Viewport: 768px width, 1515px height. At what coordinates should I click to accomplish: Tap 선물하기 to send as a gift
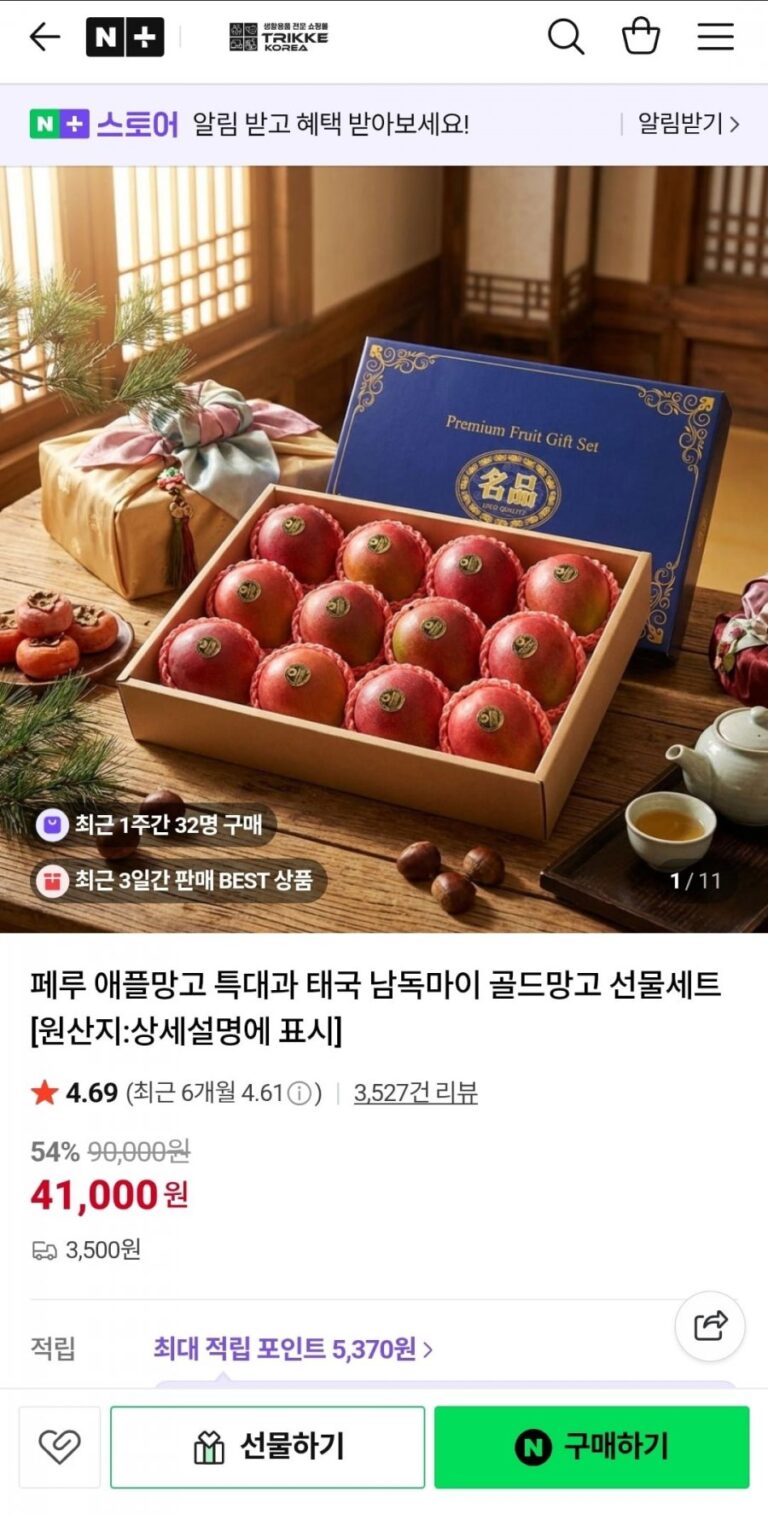coord(267,1447)
